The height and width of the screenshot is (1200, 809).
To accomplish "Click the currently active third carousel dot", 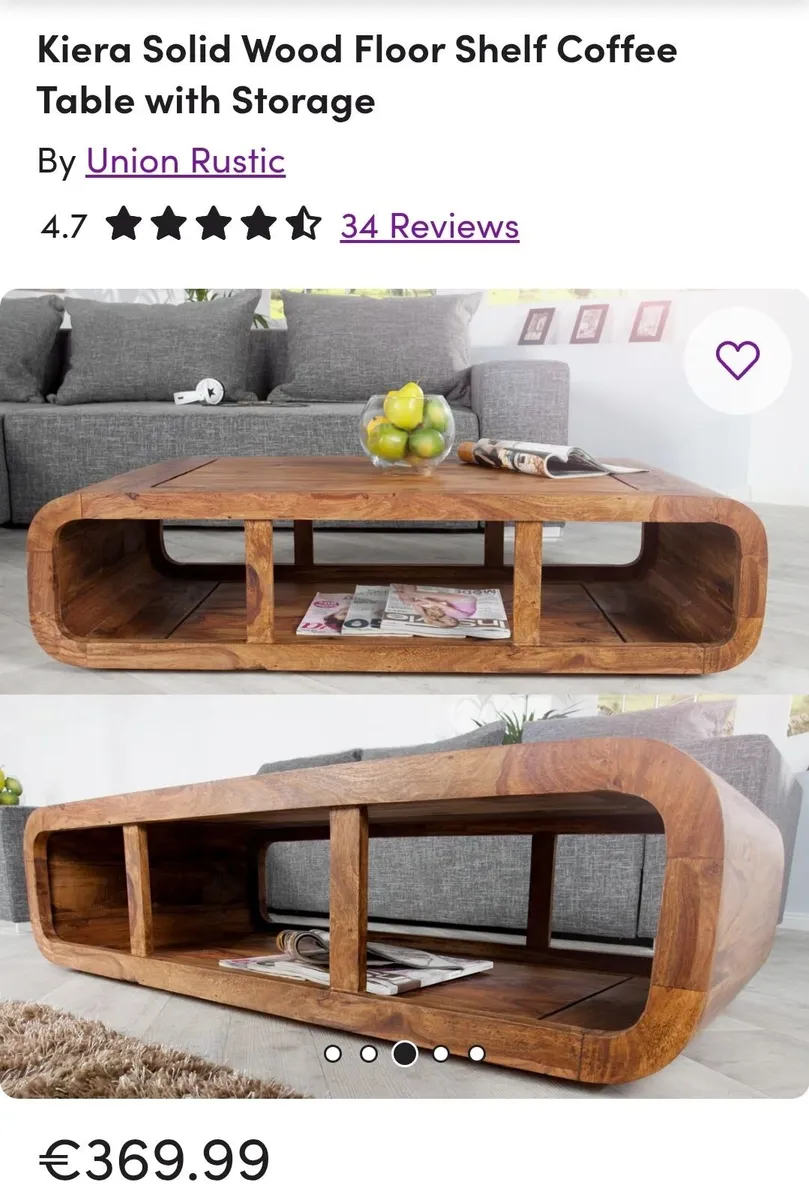I will click(404, 1051).
